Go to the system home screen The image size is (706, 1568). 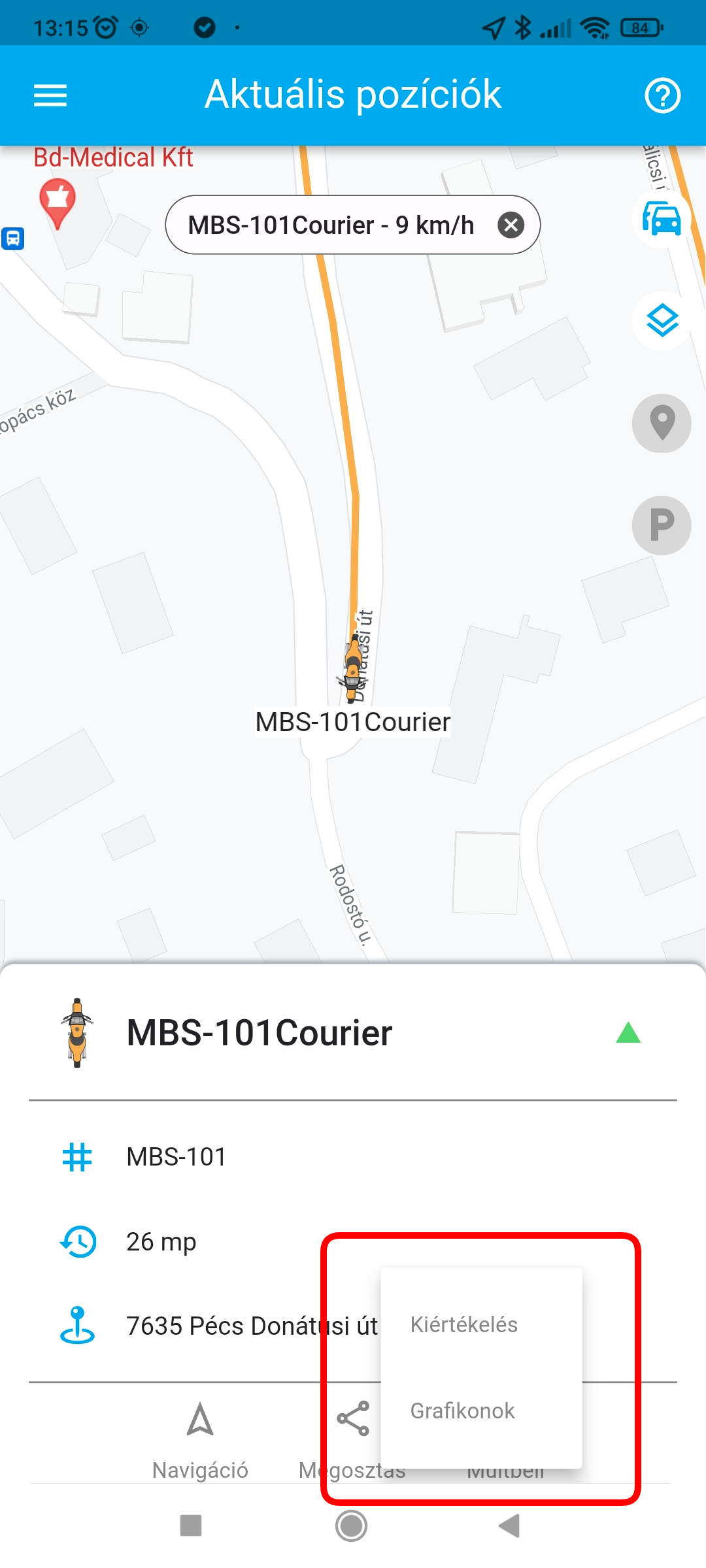point(352,1526)
